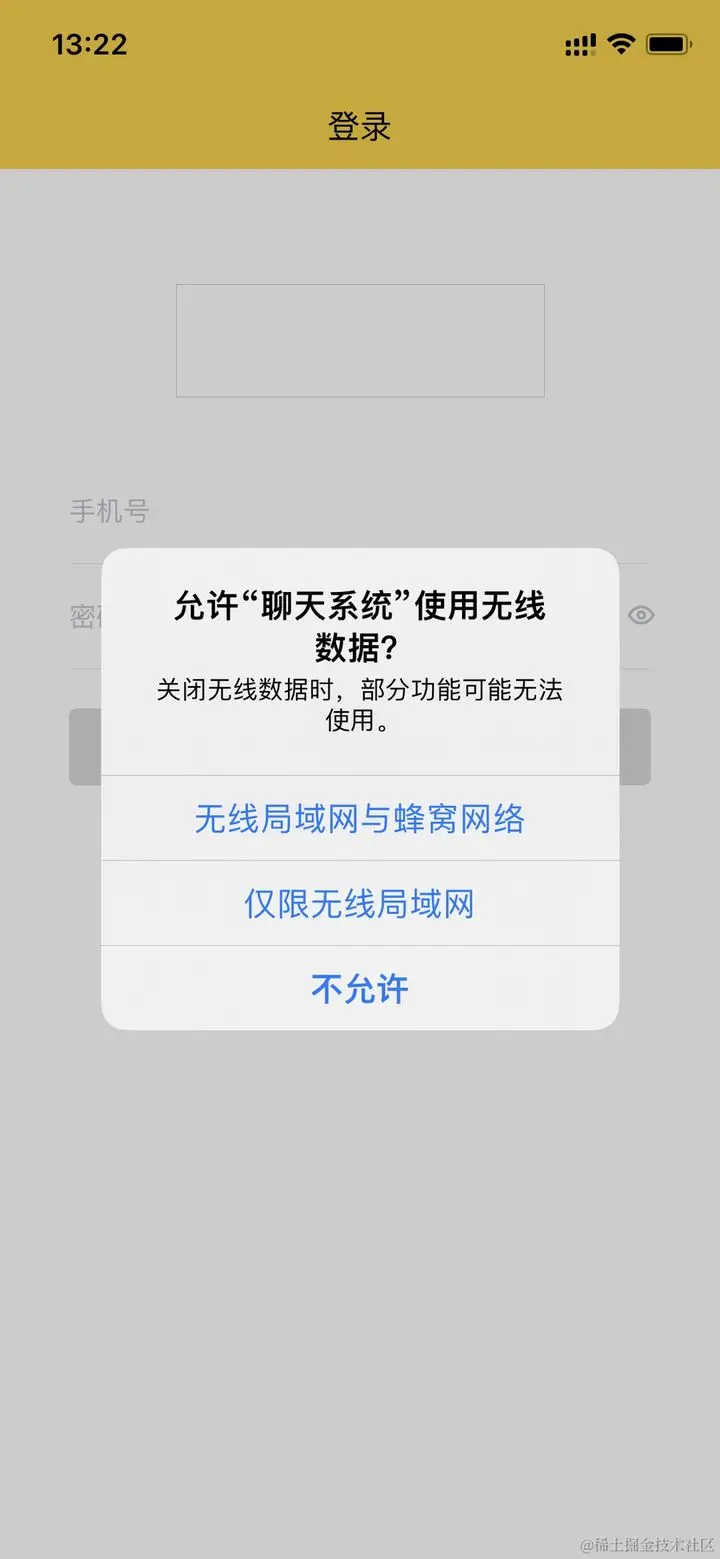Viewport: 720px width, 1559px height.
Task: Select 不允许 to deny wireless data
Action: pyautogui.click(x=360, y=989)
